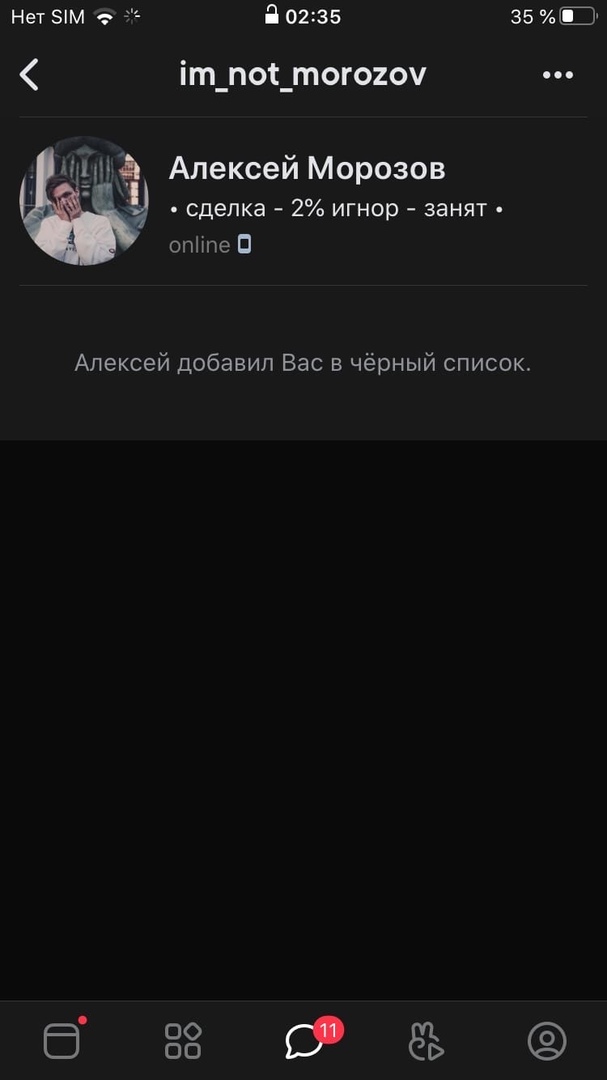Open my profile tab
607x1080 pixels.
(546, 1041)
